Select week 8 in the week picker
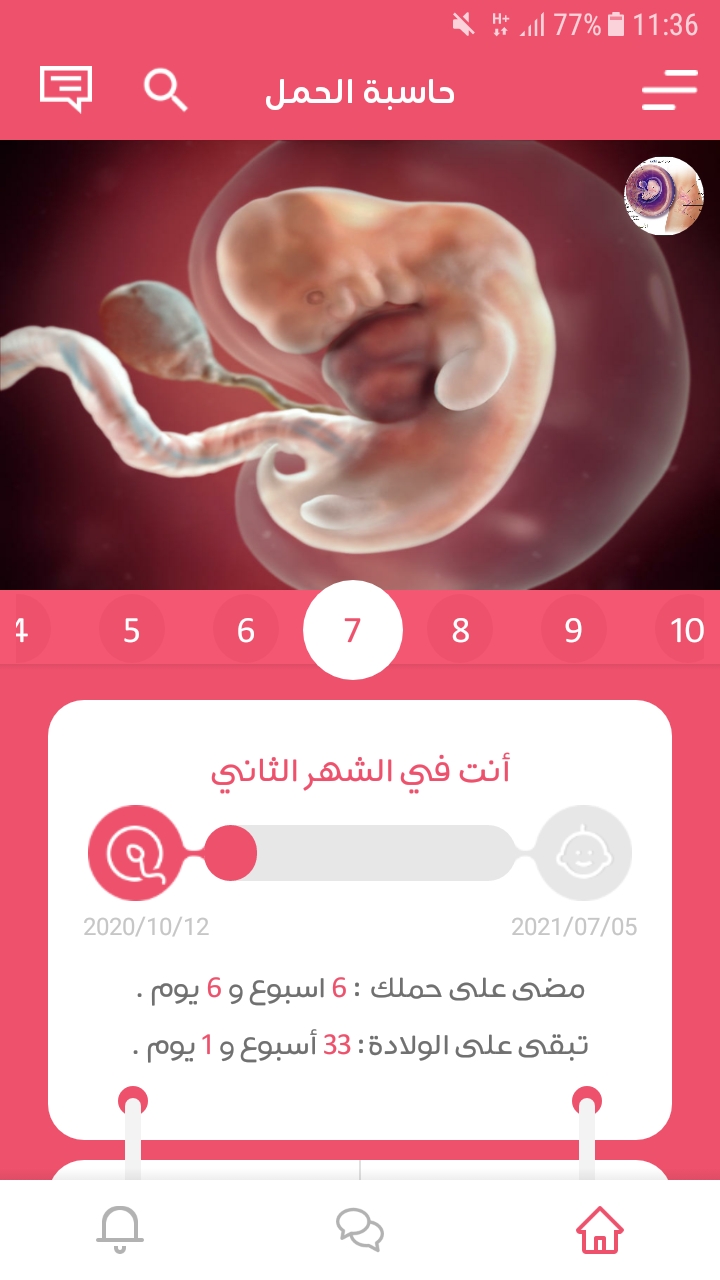 (x=460, y=630)
